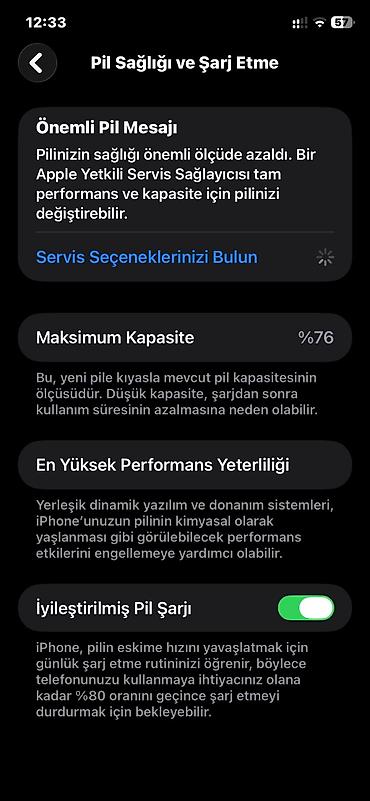This screenshot has height=801, width=370.
Task: Go back using the arrow button
Action: point(37,63)
